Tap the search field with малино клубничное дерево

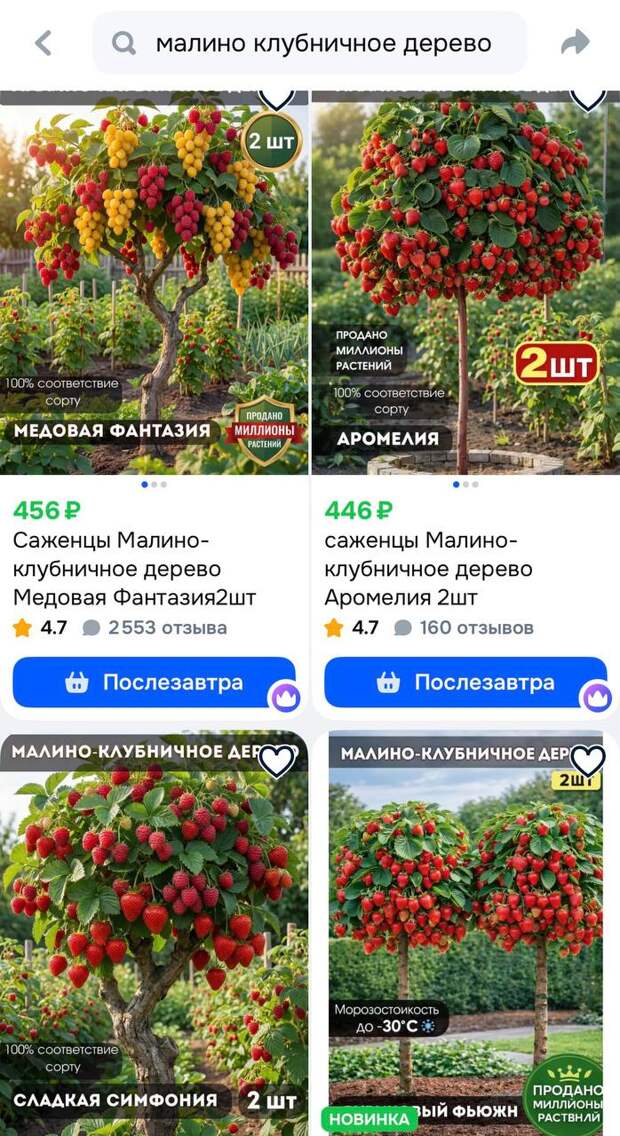[310, 43]
